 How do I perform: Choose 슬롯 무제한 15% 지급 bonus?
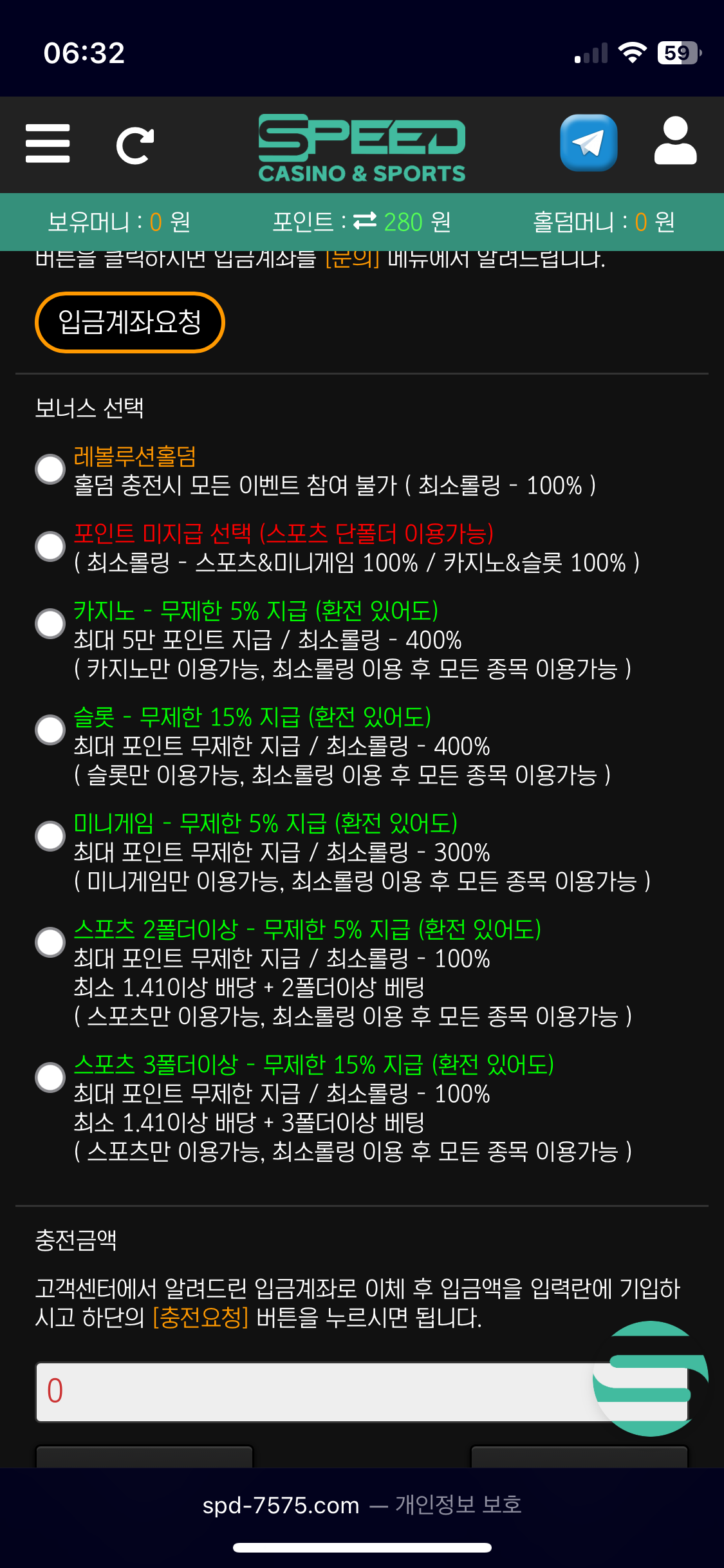point(50,729)
